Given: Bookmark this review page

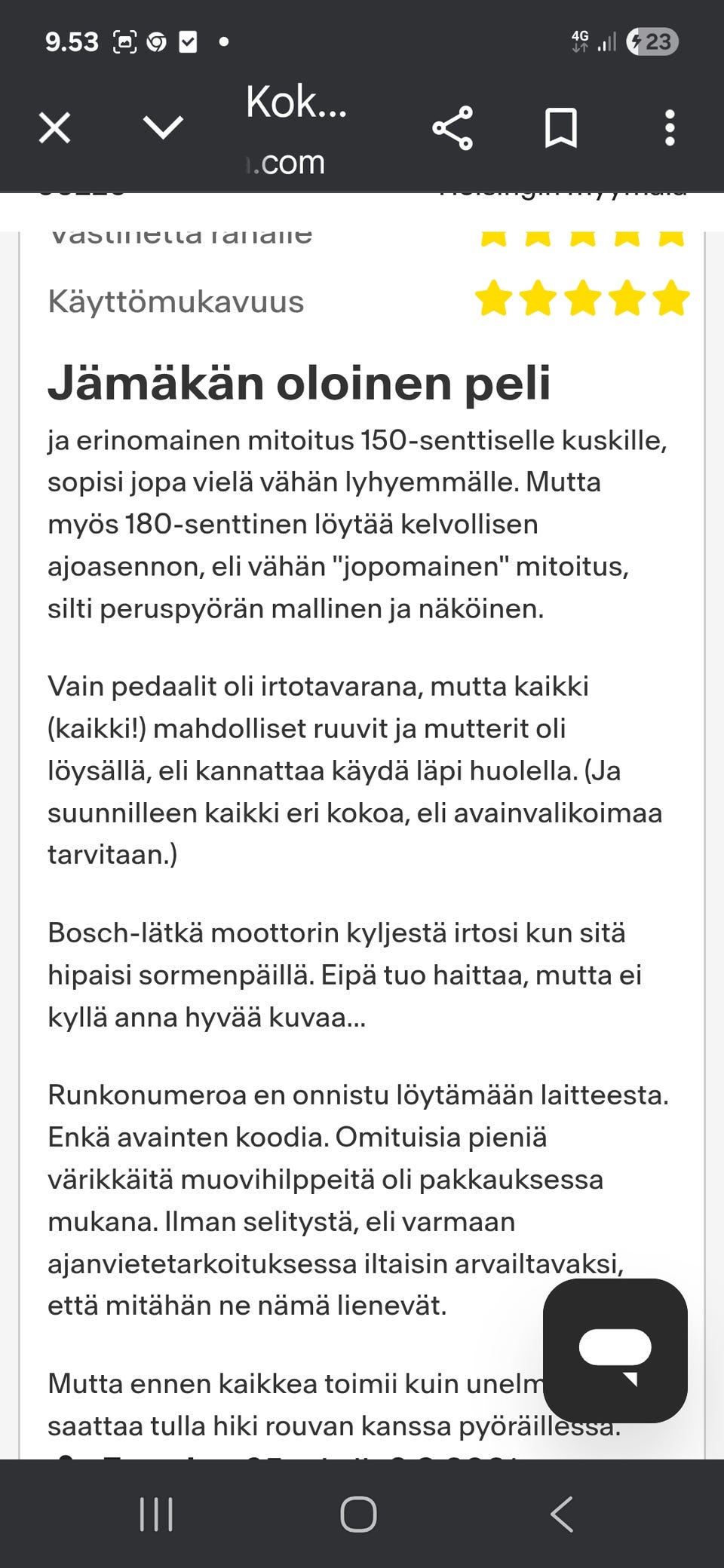Looking at the screenshot, I should pyautogui.click(x=561, y=128).
